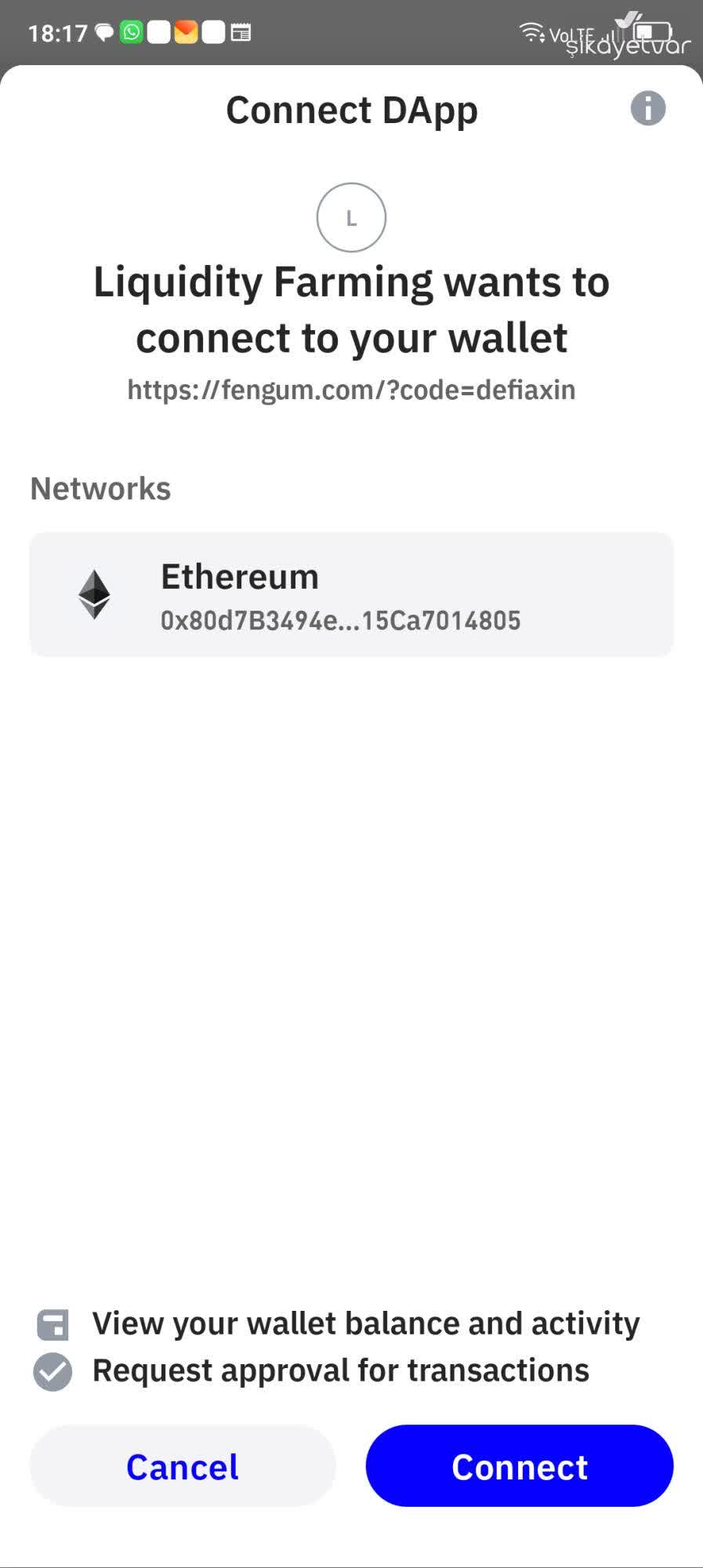The image size is (703, 1568).
Task: Open the calendar icon in the status bar
Action: point(241,32)
